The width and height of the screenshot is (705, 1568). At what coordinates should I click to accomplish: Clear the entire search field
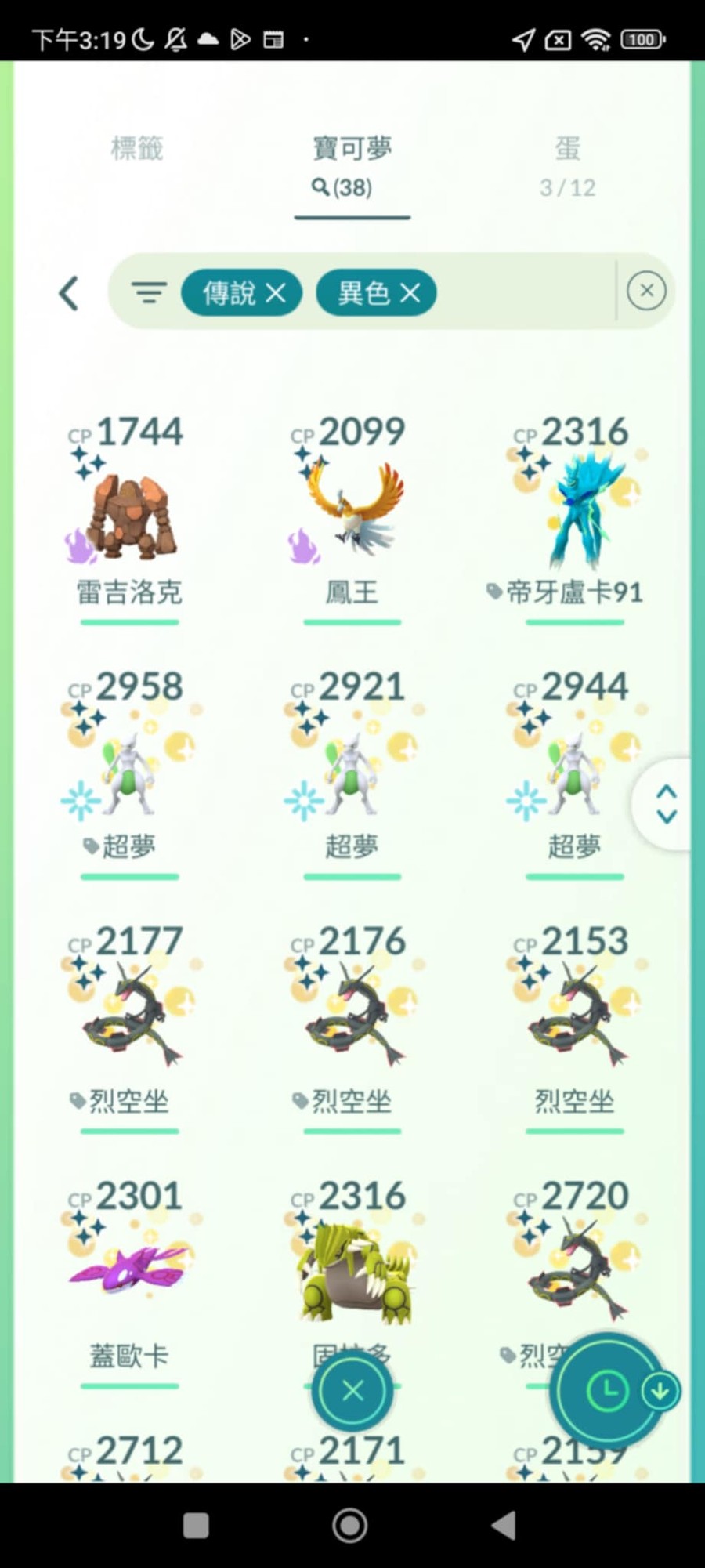pos(646,292)
